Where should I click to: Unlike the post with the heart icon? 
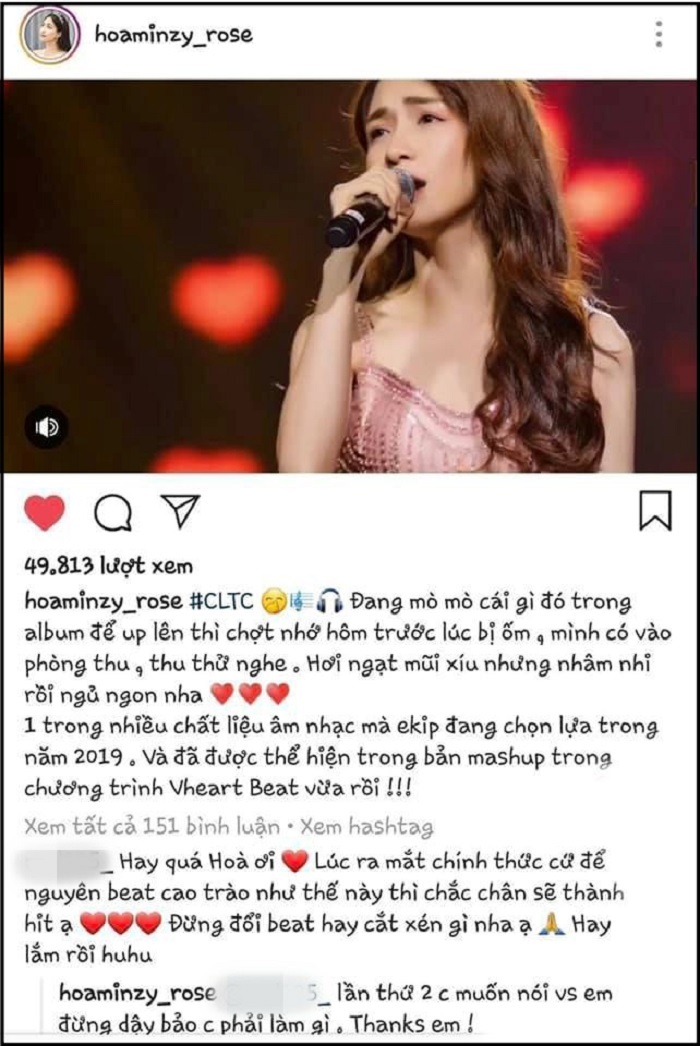[x=43, y=512]
